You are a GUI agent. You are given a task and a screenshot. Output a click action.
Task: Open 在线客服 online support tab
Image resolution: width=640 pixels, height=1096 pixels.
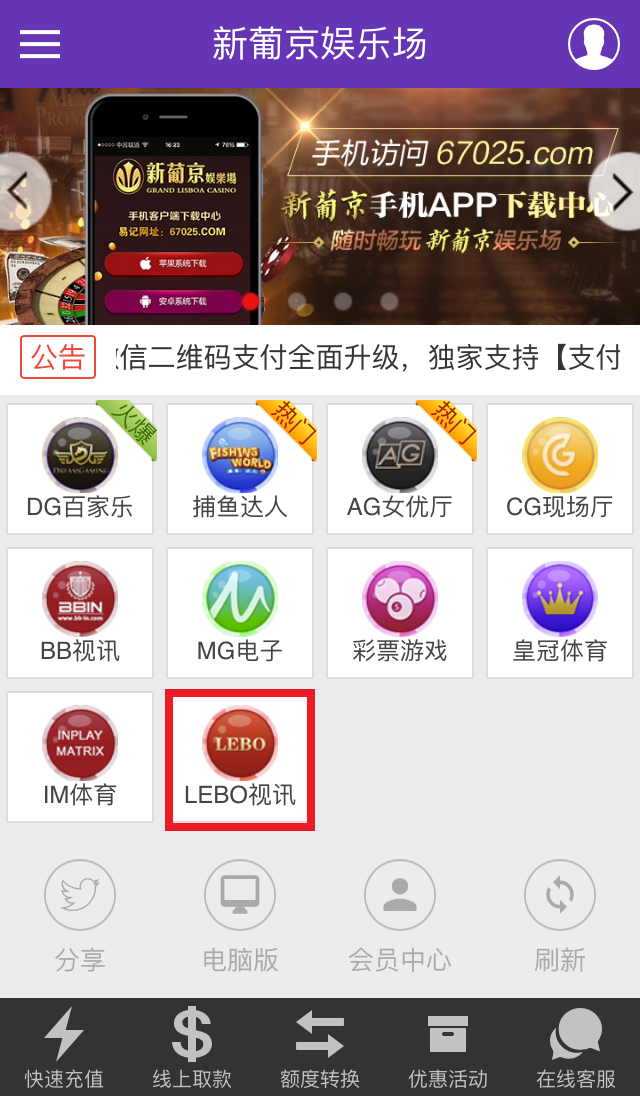tap(576, 1047)
